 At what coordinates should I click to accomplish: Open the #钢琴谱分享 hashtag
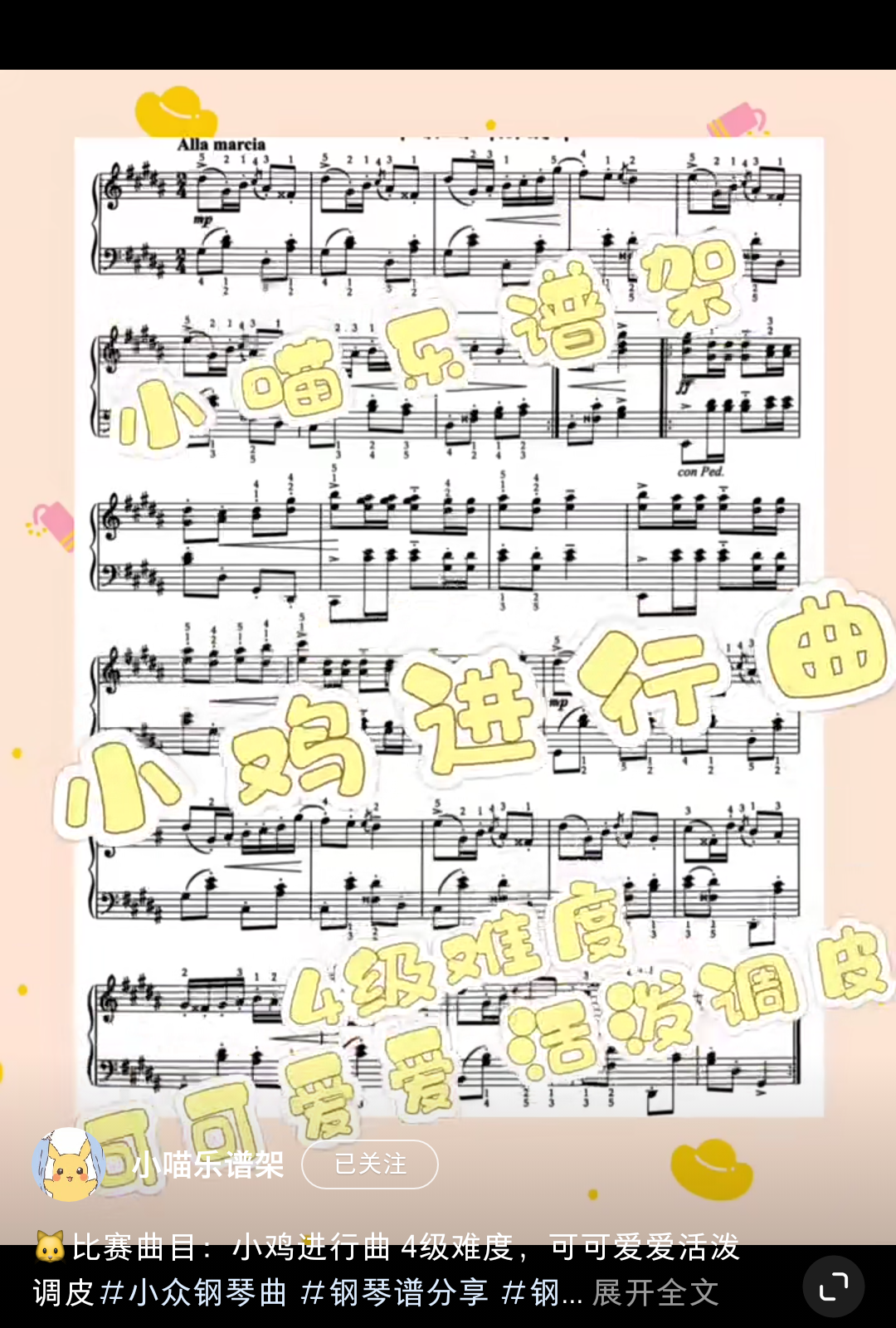(394, 1292)
